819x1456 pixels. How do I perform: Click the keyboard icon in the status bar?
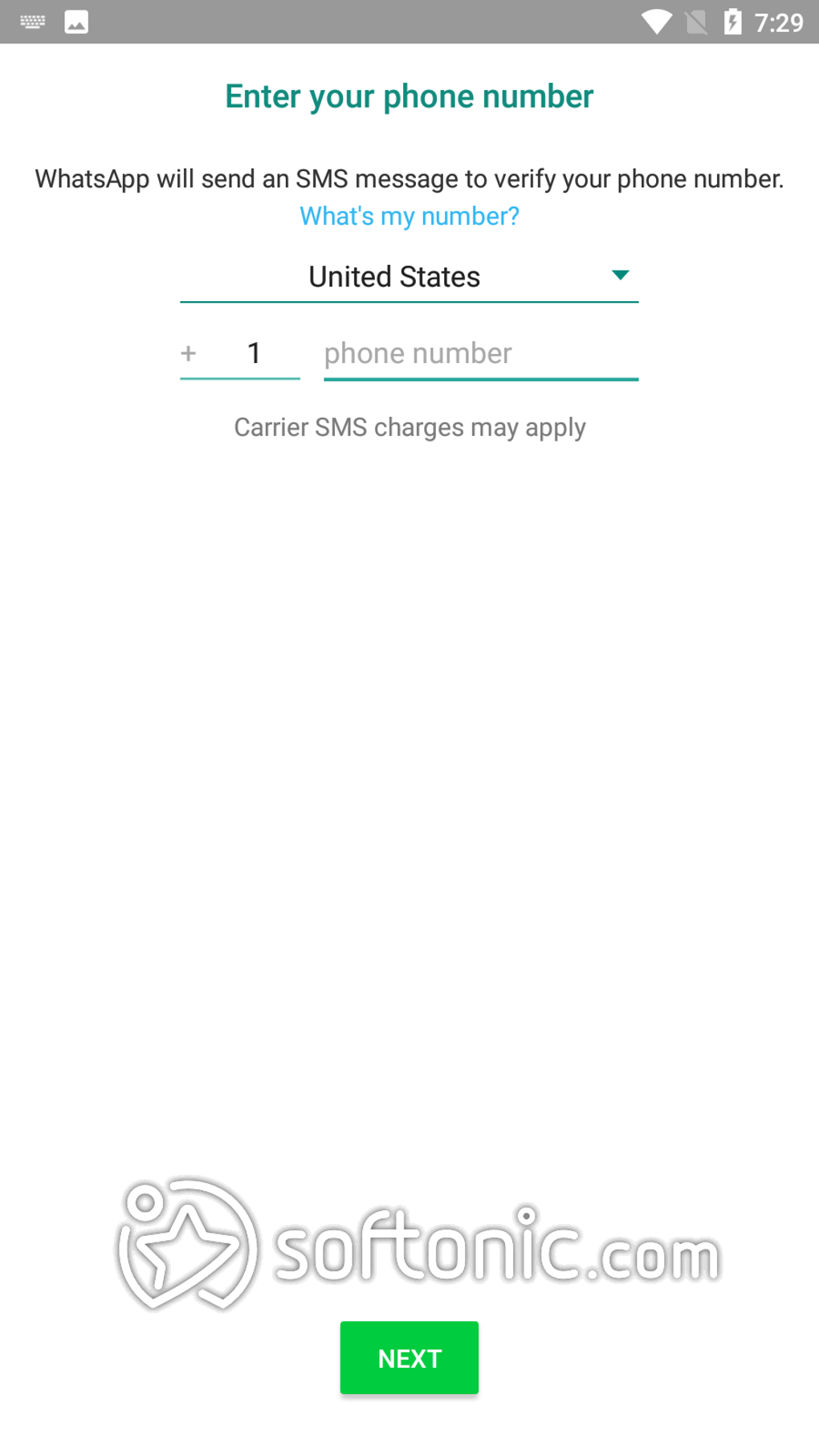[33, 22]
